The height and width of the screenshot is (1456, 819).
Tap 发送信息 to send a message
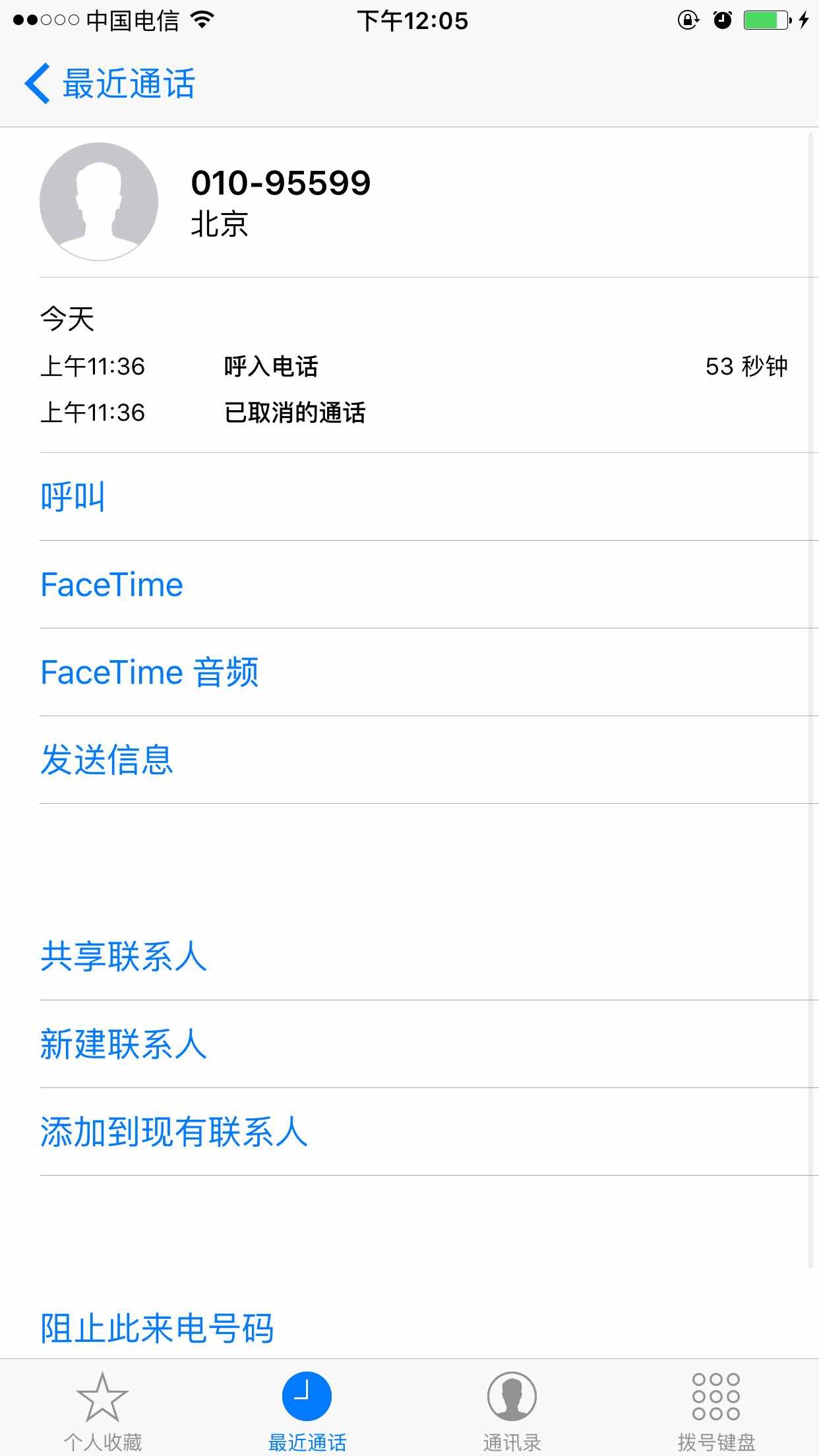[107, 760]
